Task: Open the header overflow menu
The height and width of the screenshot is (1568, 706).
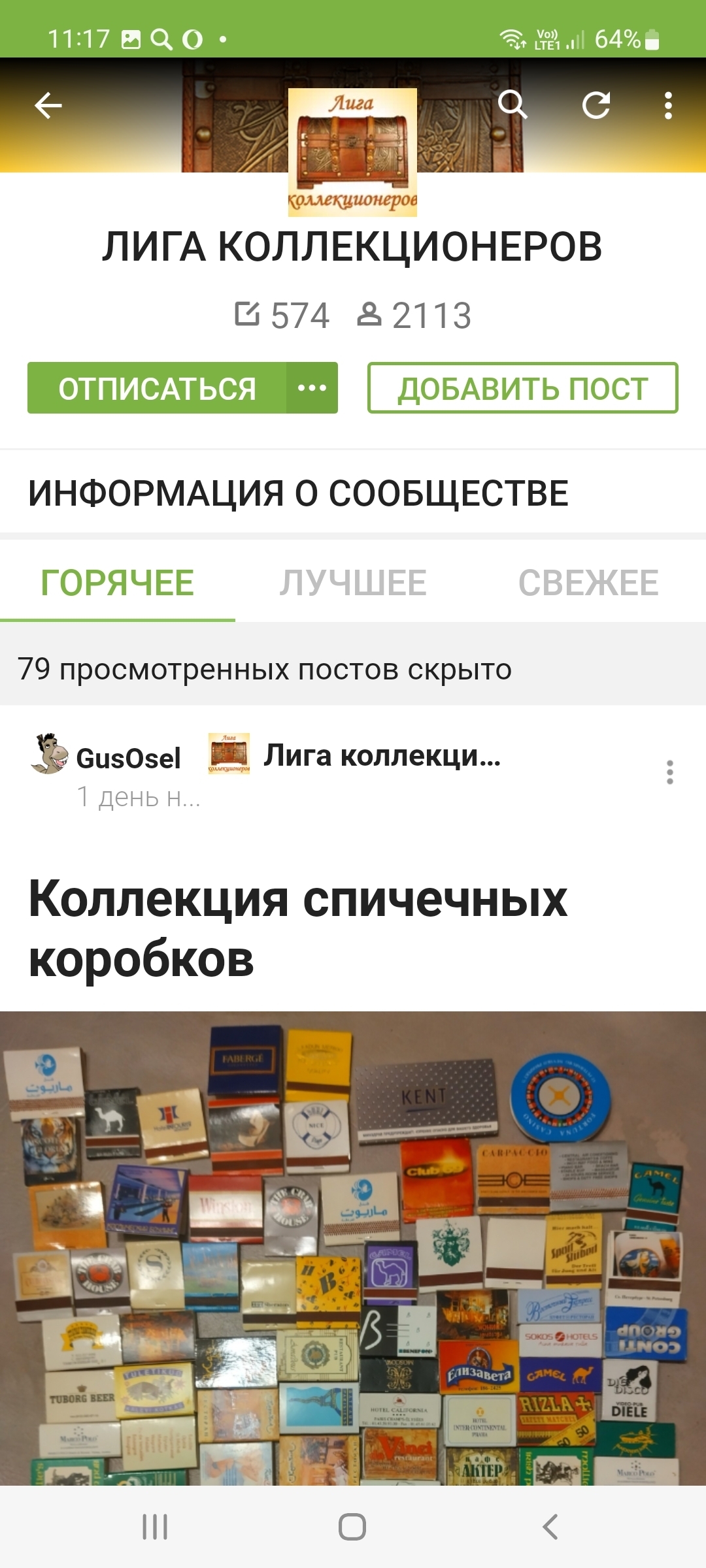Action: pyautogui.click(x=668, y=105)
